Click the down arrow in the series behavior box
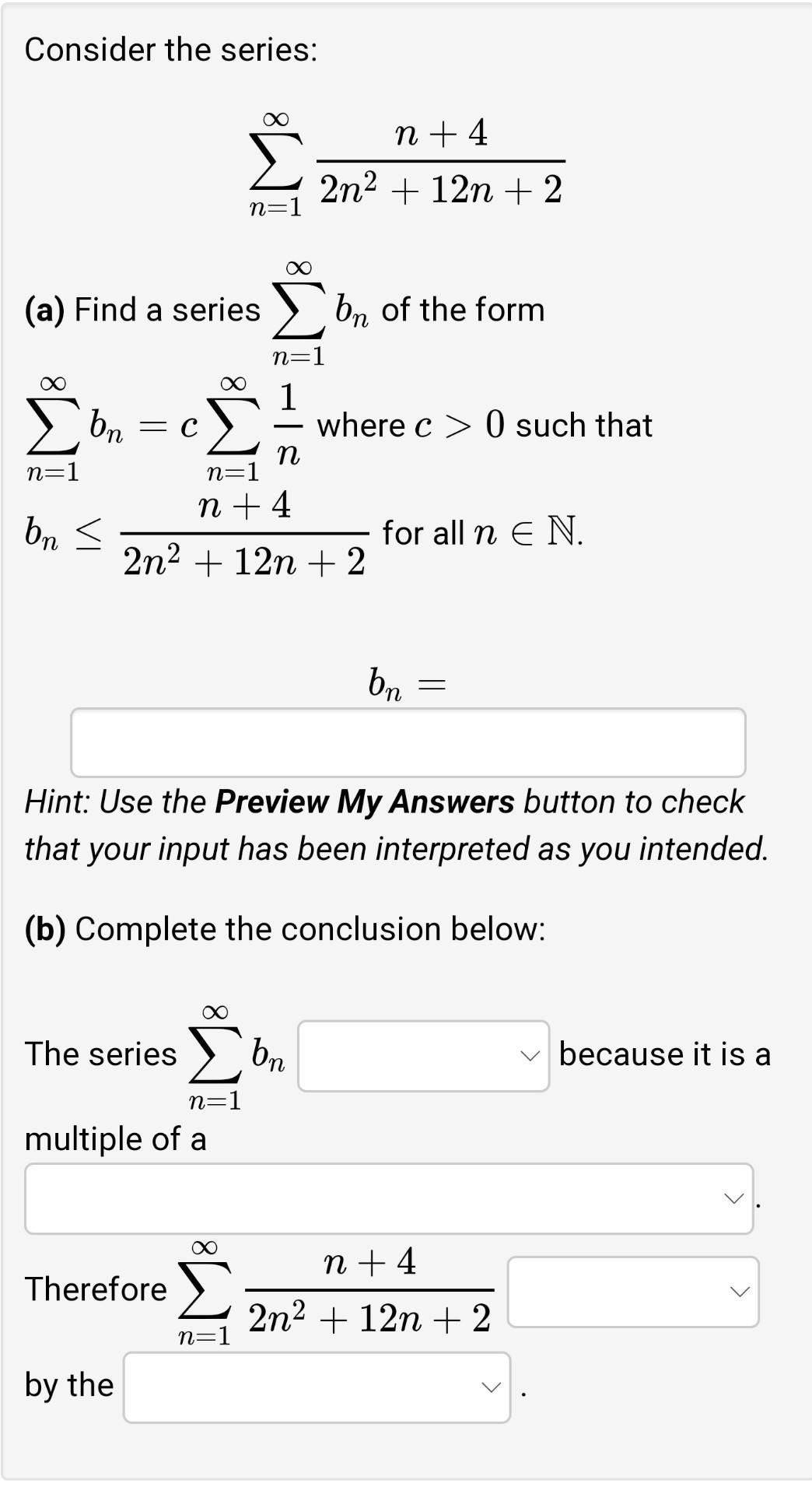This screenshot has width=812, height=1494. pyautogui.click(x=531, y=1056)
